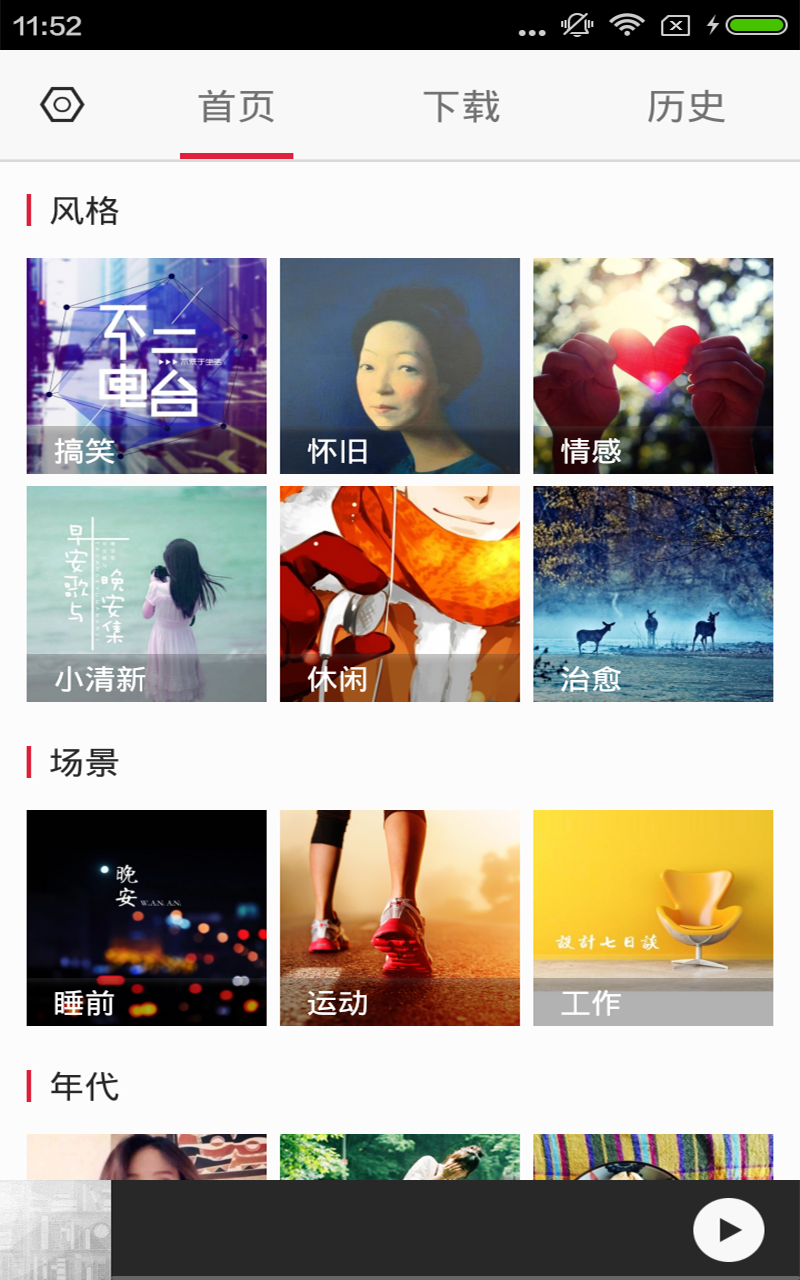Open the 怀旧 style category
The width and height of the screenshot is (800, 1280).
400,366
